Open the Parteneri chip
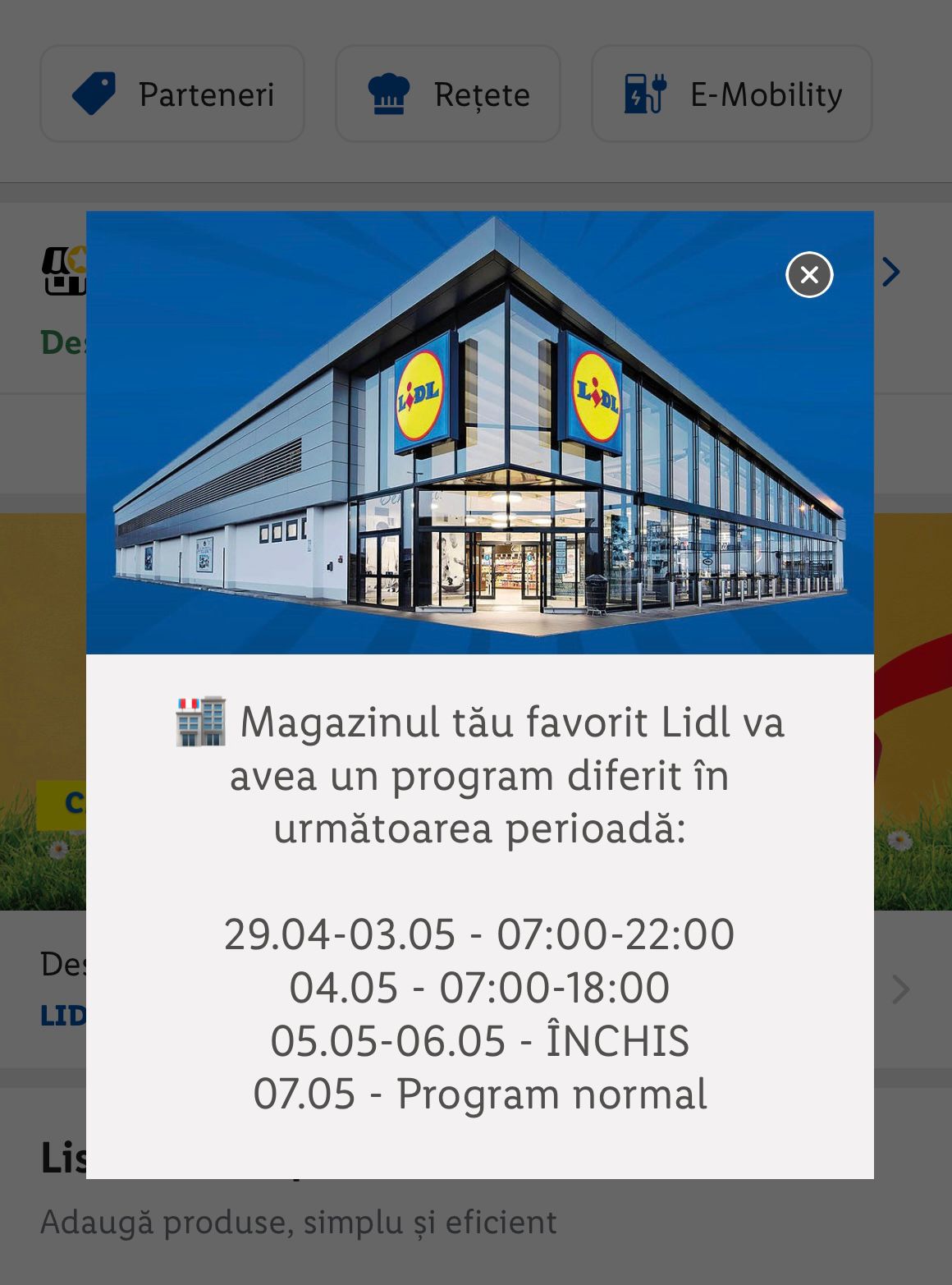 (x=172, y=94)
